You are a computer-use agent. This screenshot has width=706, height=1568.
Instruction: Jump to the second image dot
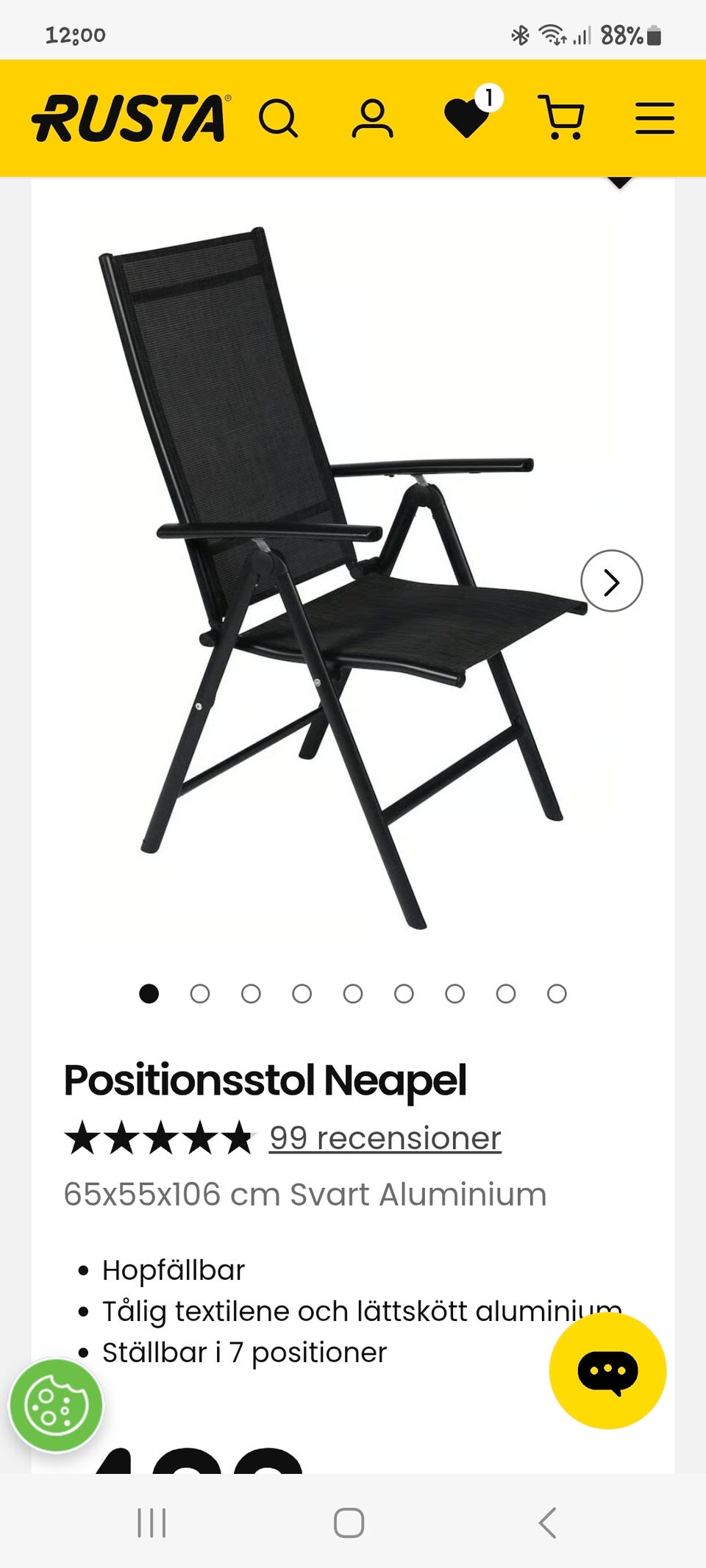tap(200, 994)
